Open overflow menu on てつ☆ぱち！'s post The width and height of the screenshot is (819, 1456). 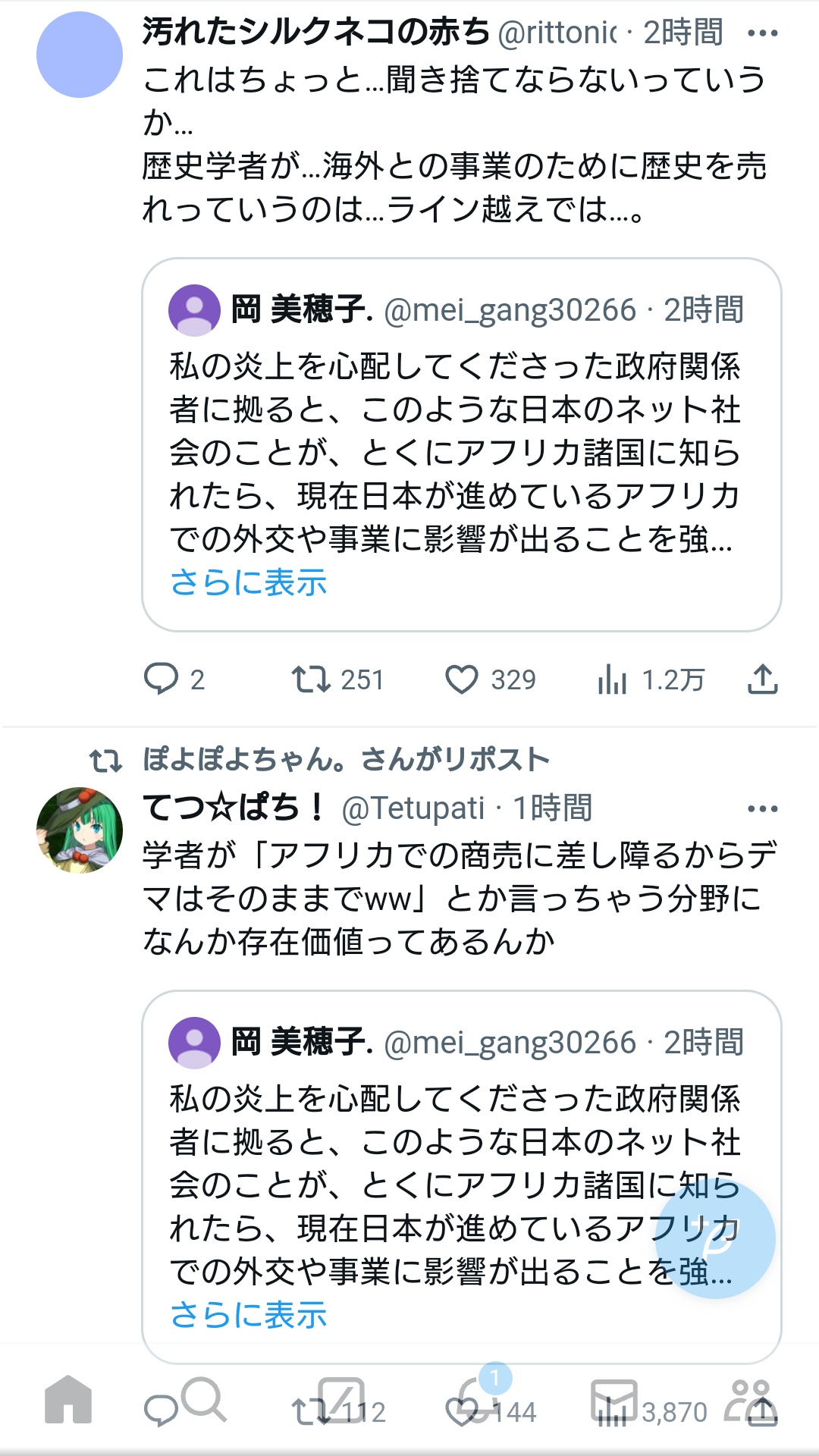coord(762,809)
